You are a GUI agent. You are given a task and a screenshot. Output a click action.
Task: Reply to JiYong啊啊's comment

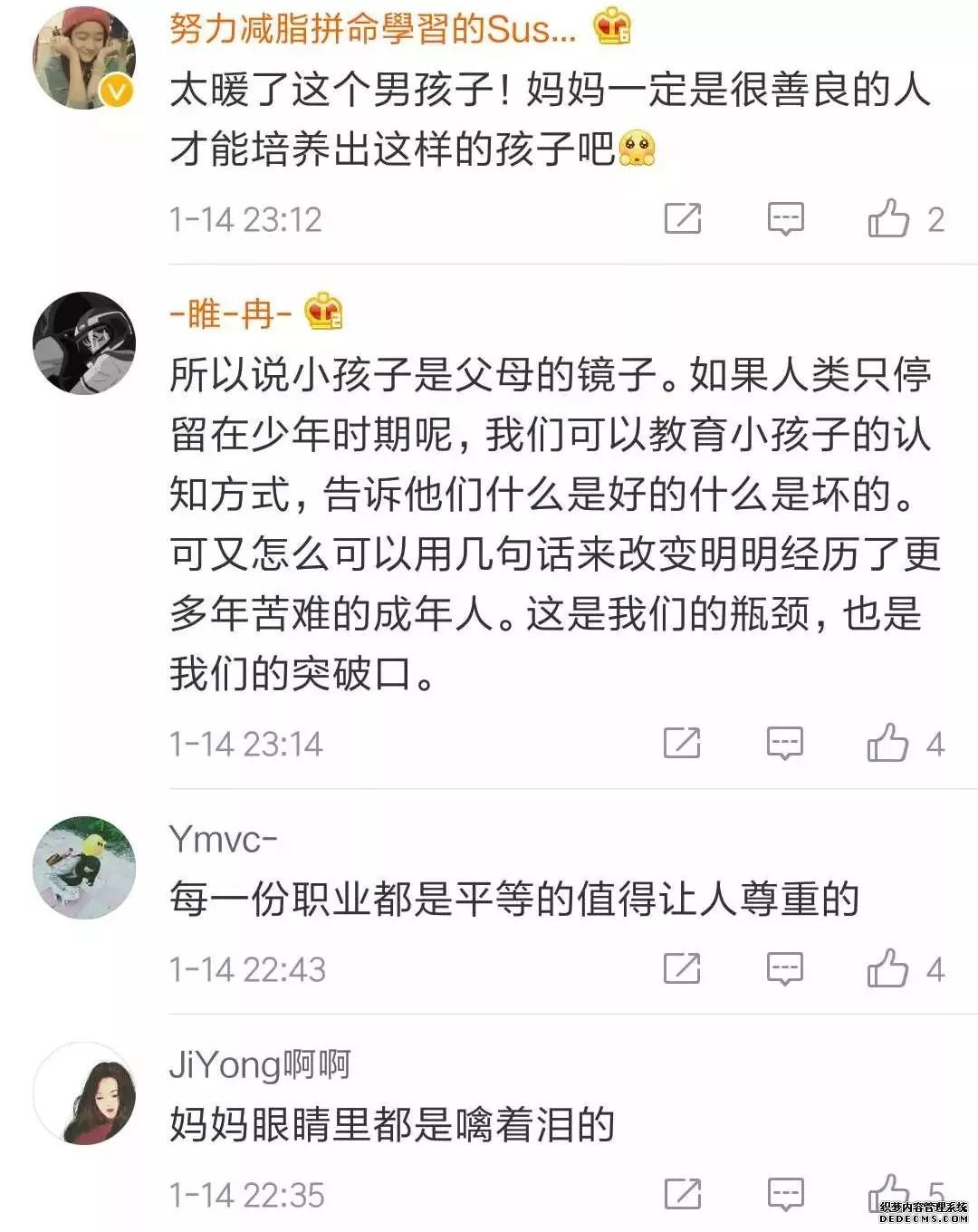coord(784,1194)
